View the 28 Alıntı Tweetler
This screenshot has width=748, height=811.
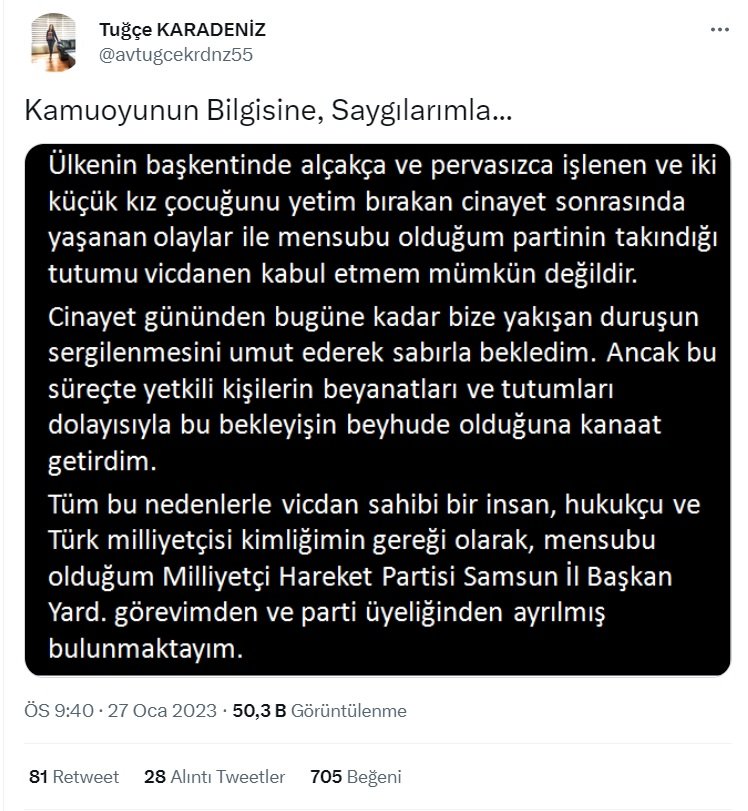tap(215, 776)
